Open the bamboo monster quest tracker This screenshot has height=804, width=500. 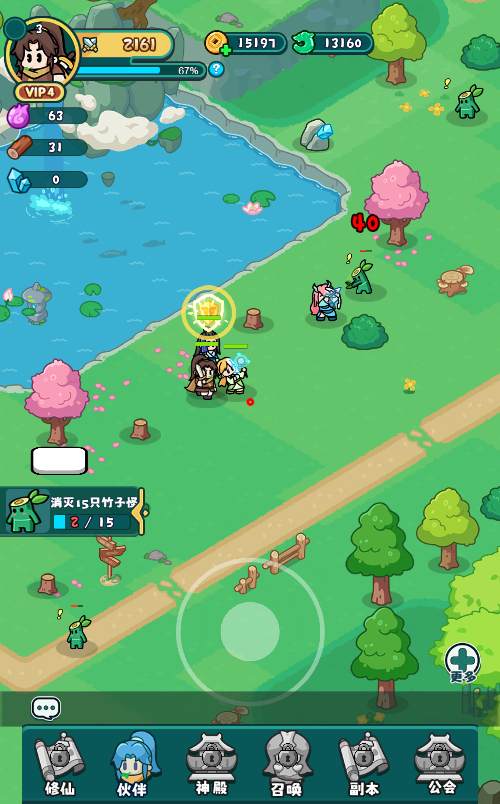click(x=69, y=512)
